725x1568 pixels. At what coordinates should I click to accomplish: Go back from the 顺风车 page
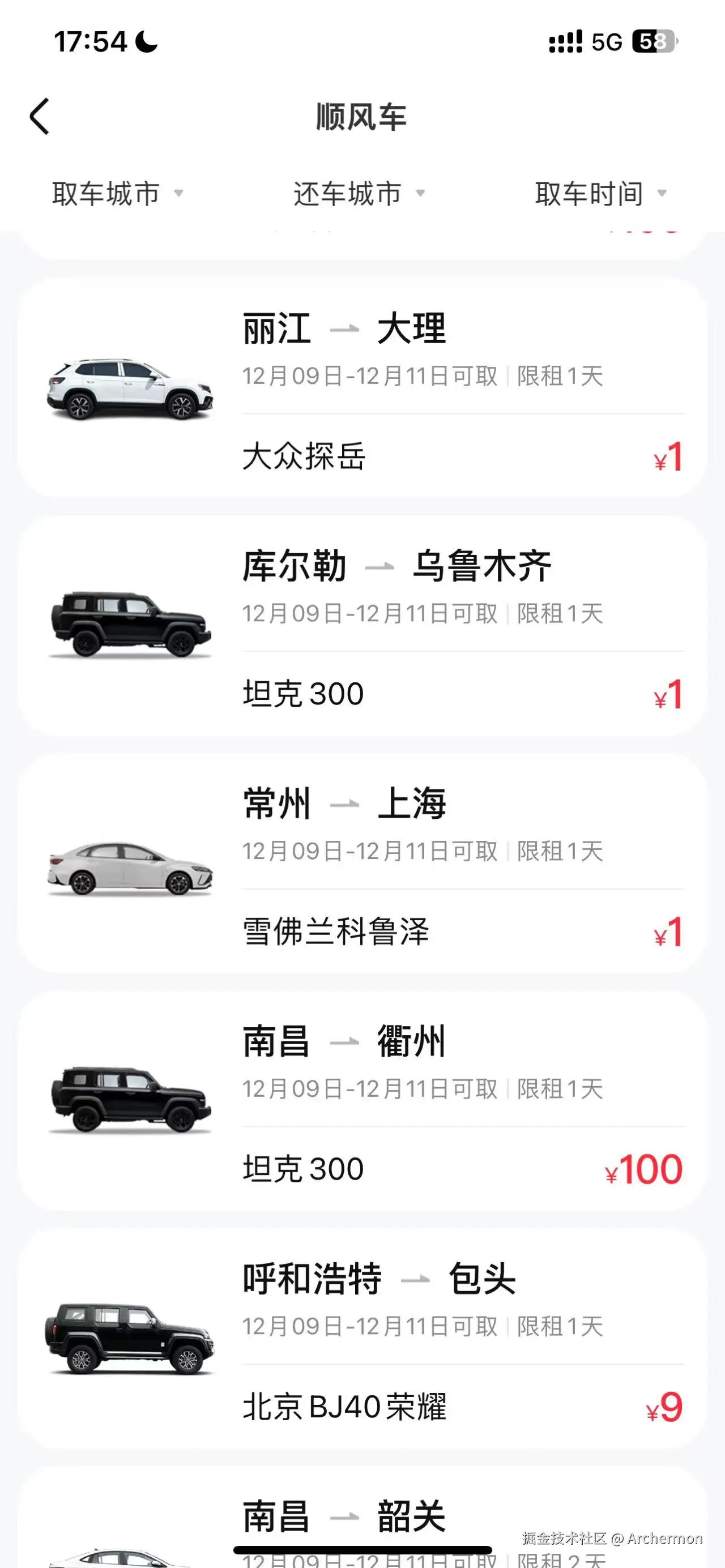tap(40, 116)
